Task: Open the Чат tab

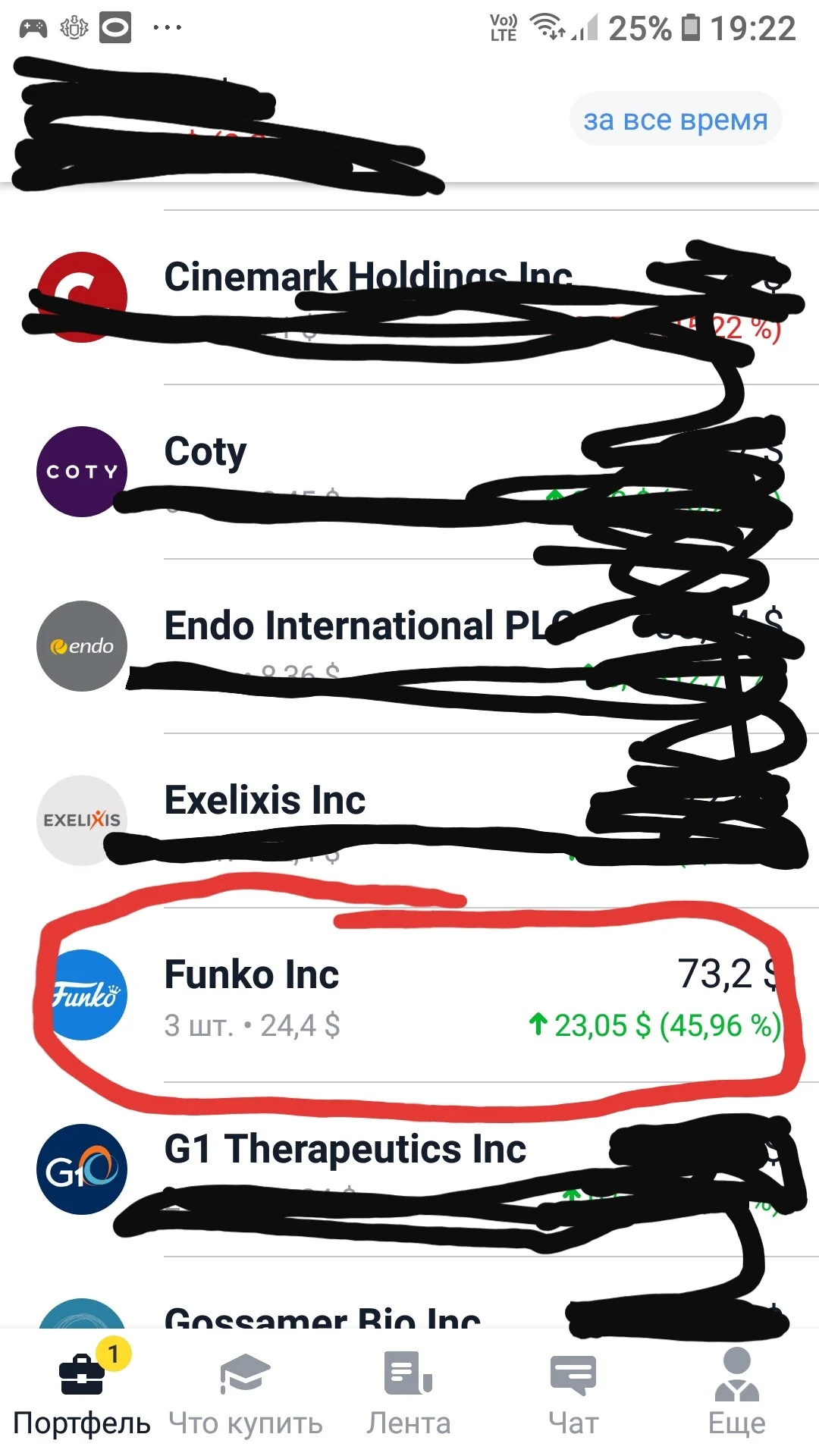Action: (x=573, y=1392)
